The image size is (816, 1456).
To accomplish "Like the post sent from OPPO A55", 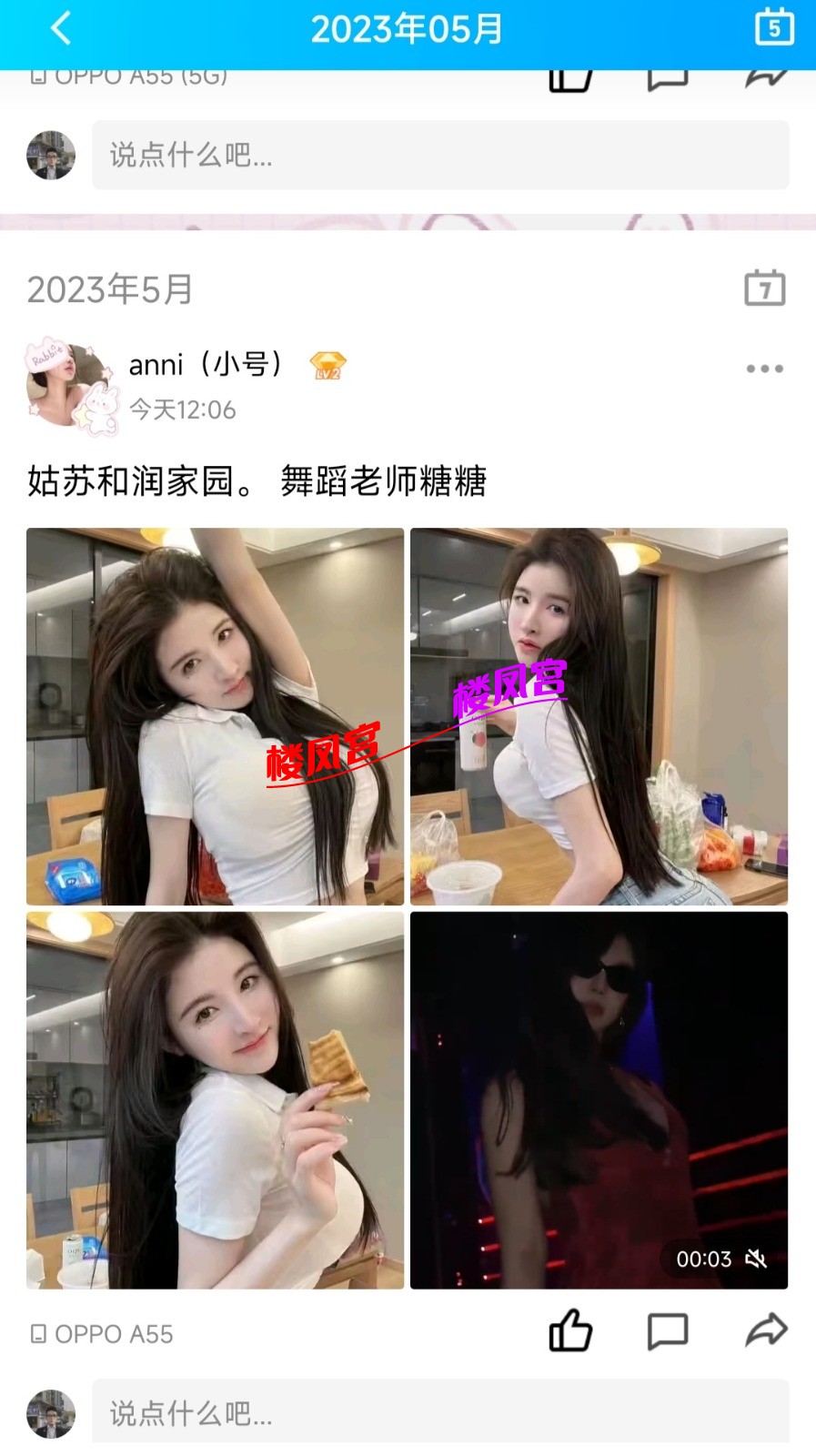I will 570,1331.
